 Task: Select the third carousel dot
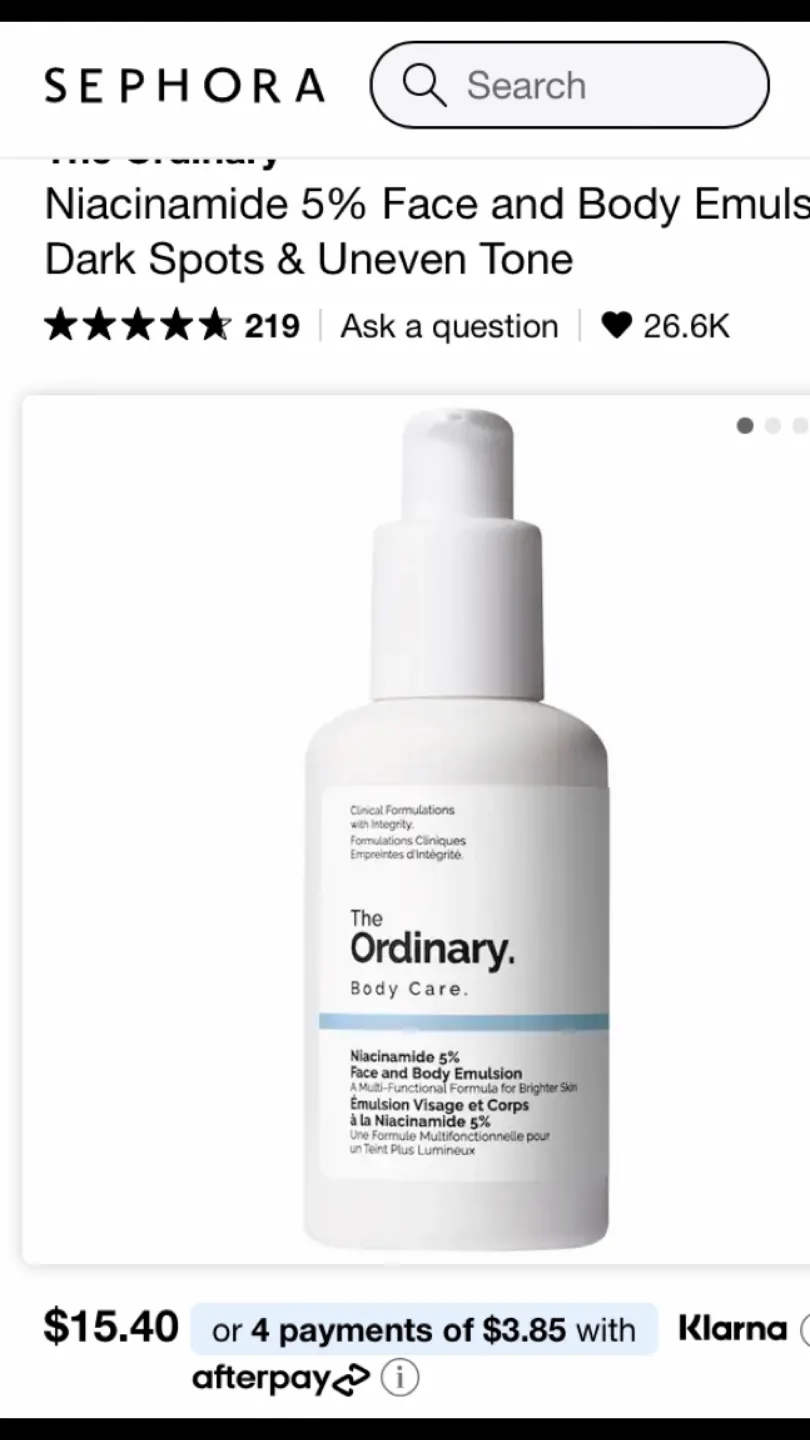point(800,425)
